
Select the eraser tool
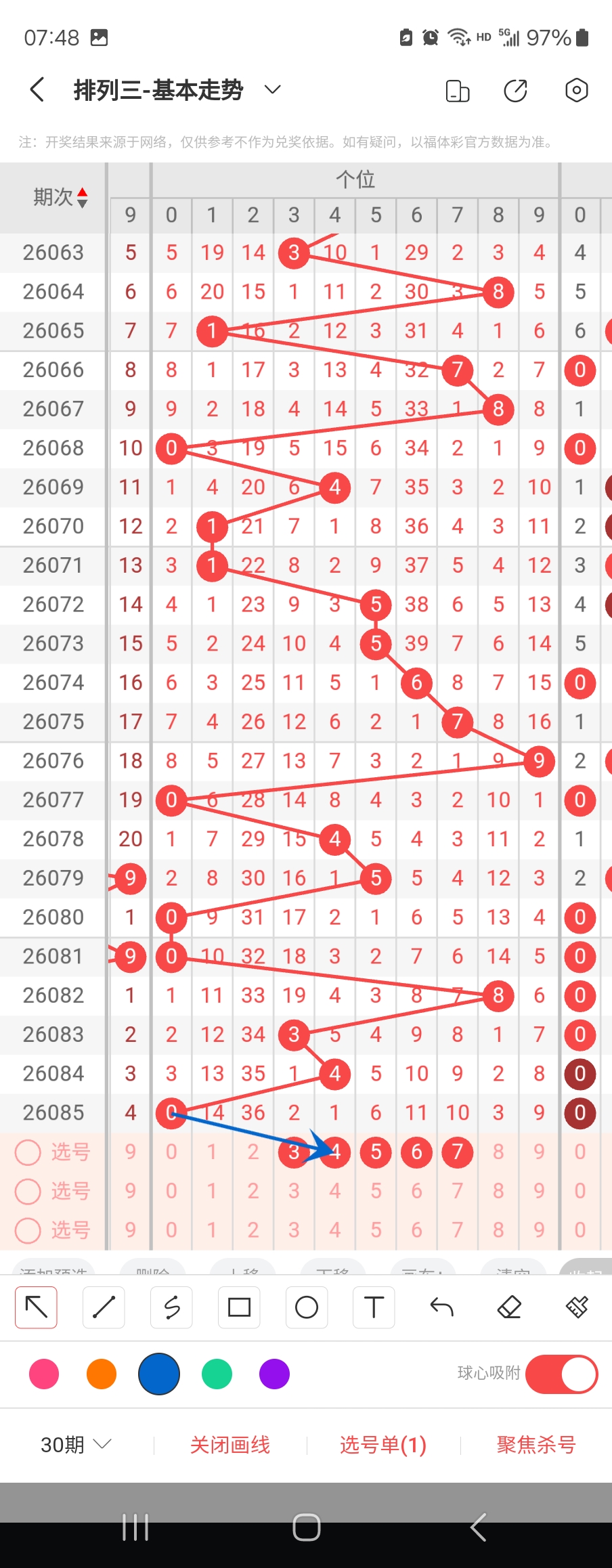pyautogui.click(x=509, y=1307)
